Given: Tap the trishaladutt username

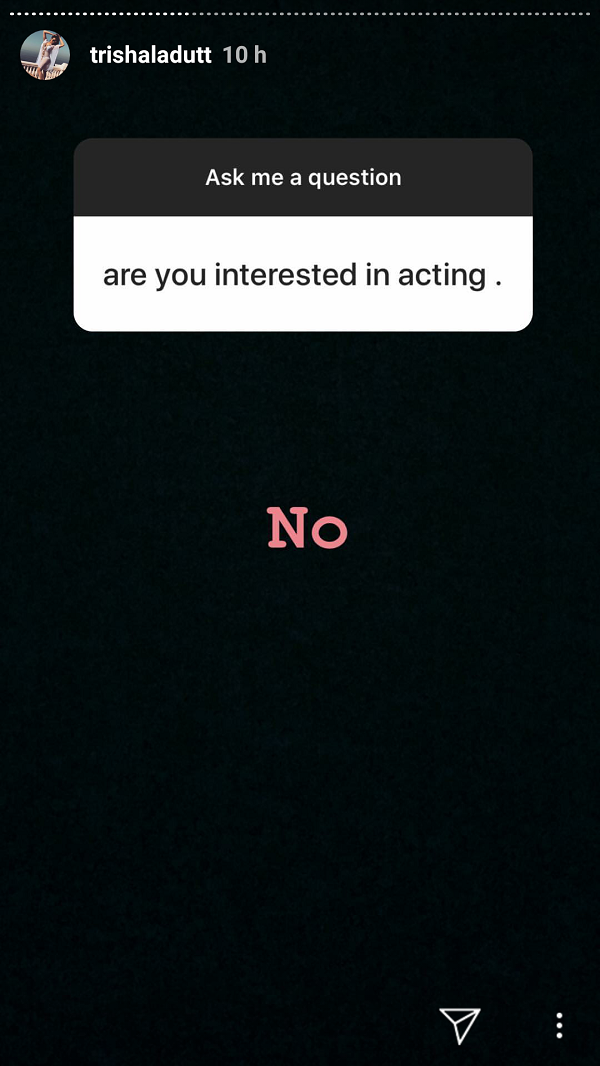Looking at the screenshot, I should tap(151, 56).
